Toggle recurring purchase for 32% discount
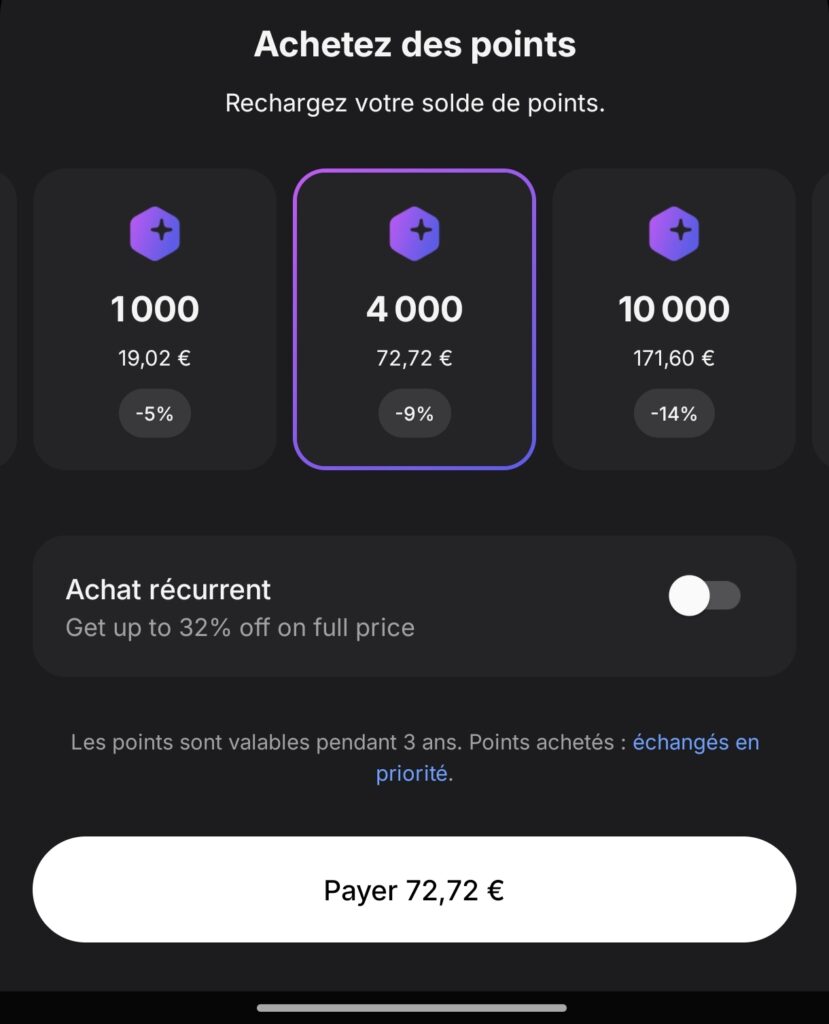Image resolution: width=829 pixels, height=1024 pixels. pos(705,596)
